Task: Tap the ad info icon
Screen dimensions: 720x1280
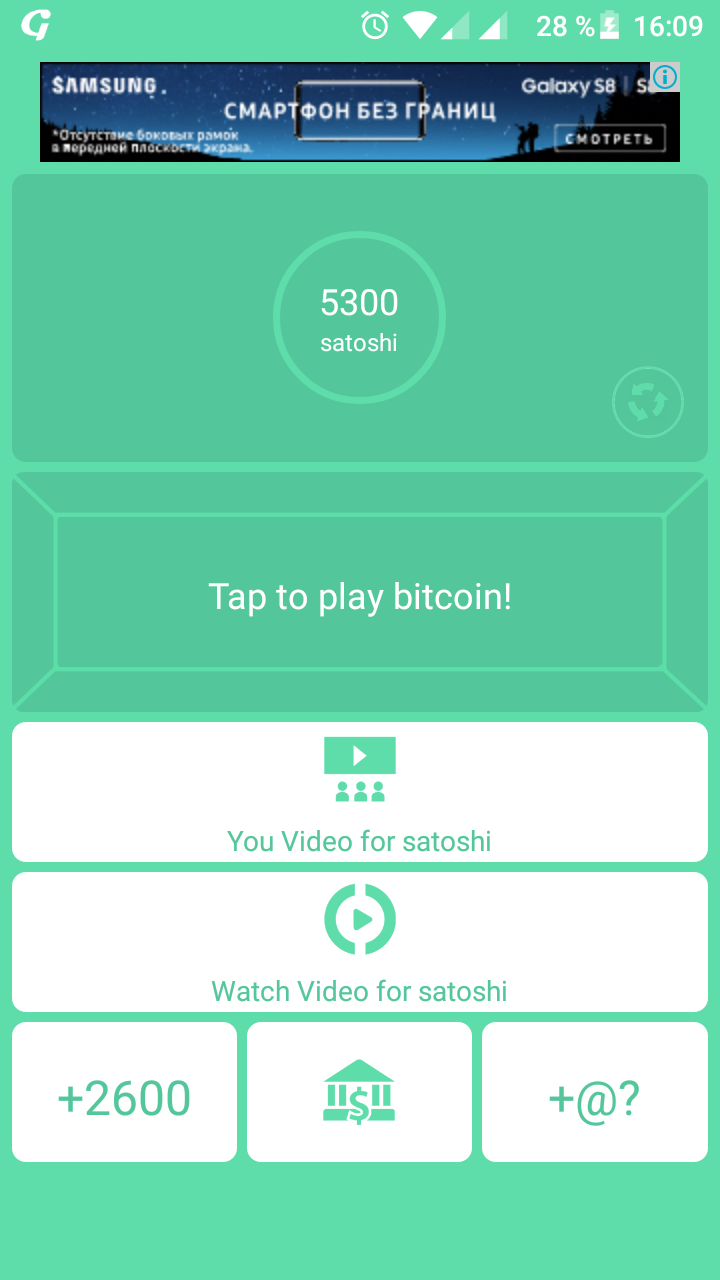Action: (x=665, y=77)
